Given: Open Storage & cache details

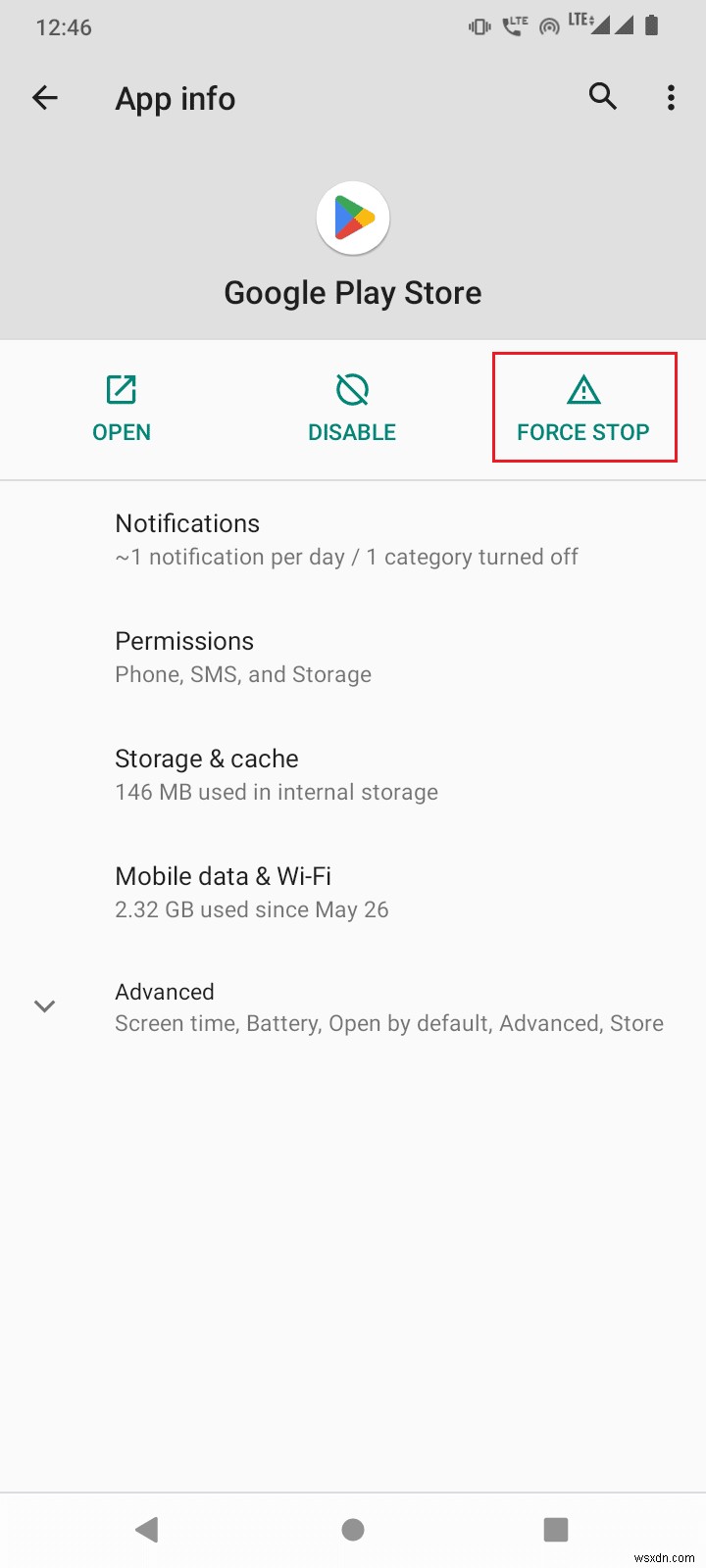Looking at the screenshot, I should (276, 774).
